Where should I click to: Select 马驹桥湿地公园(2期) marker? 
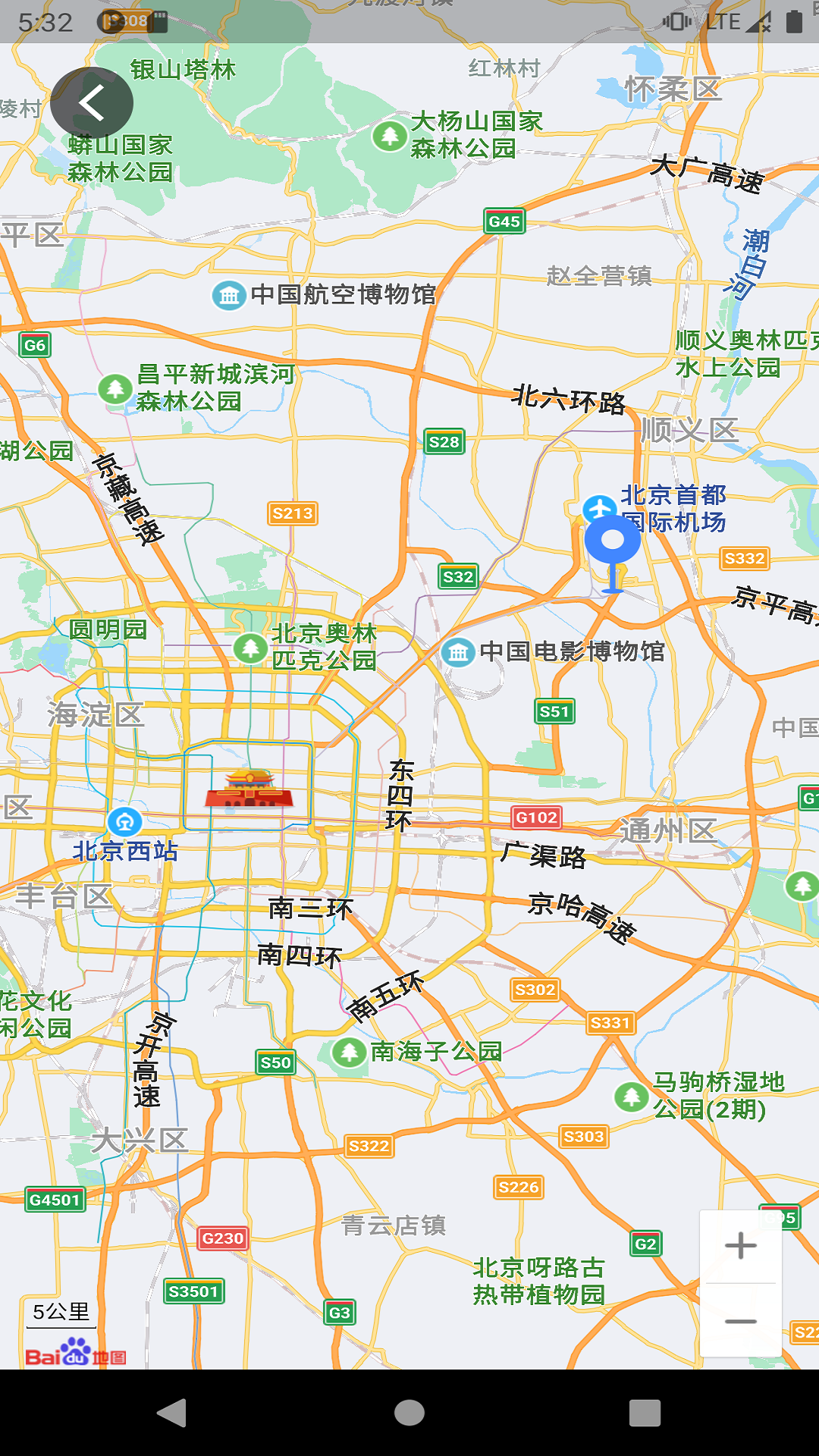coord(631,1096)
